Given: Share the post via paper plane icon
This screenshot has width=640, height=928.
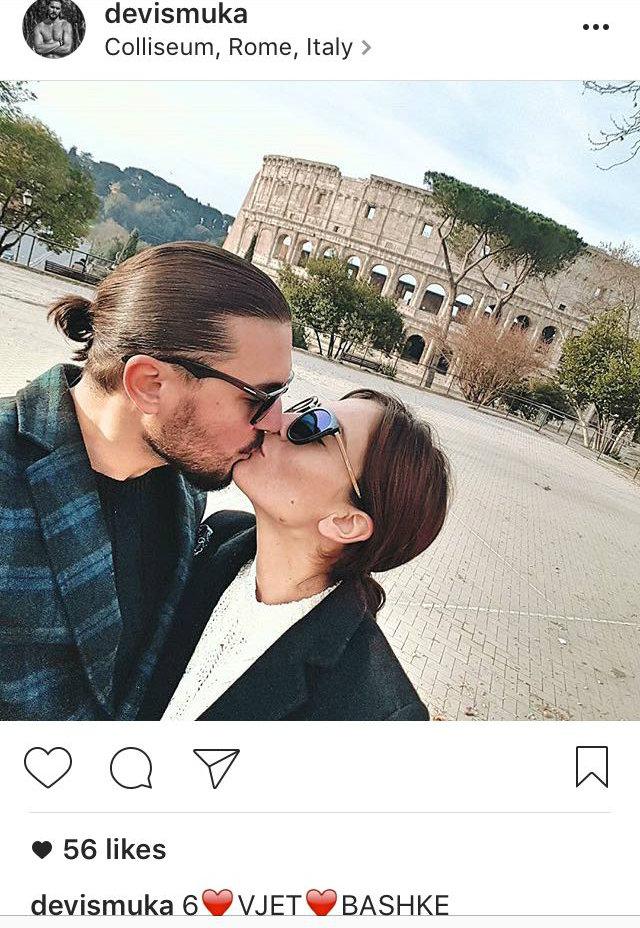Looking at the screenshot, I should click(x=216, y=768).
